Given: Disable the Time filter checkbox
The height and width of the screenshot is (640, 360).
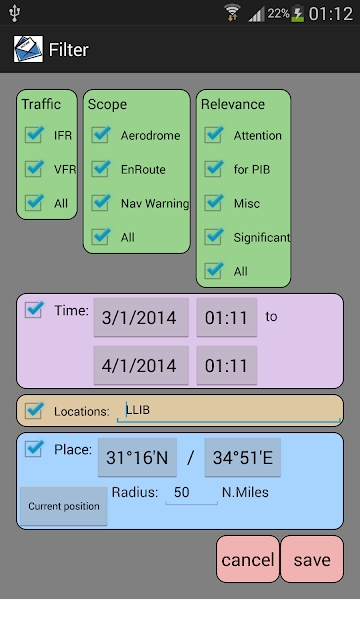Looking at the screenshot, I should pyautogui.click(x=34, y=310).
